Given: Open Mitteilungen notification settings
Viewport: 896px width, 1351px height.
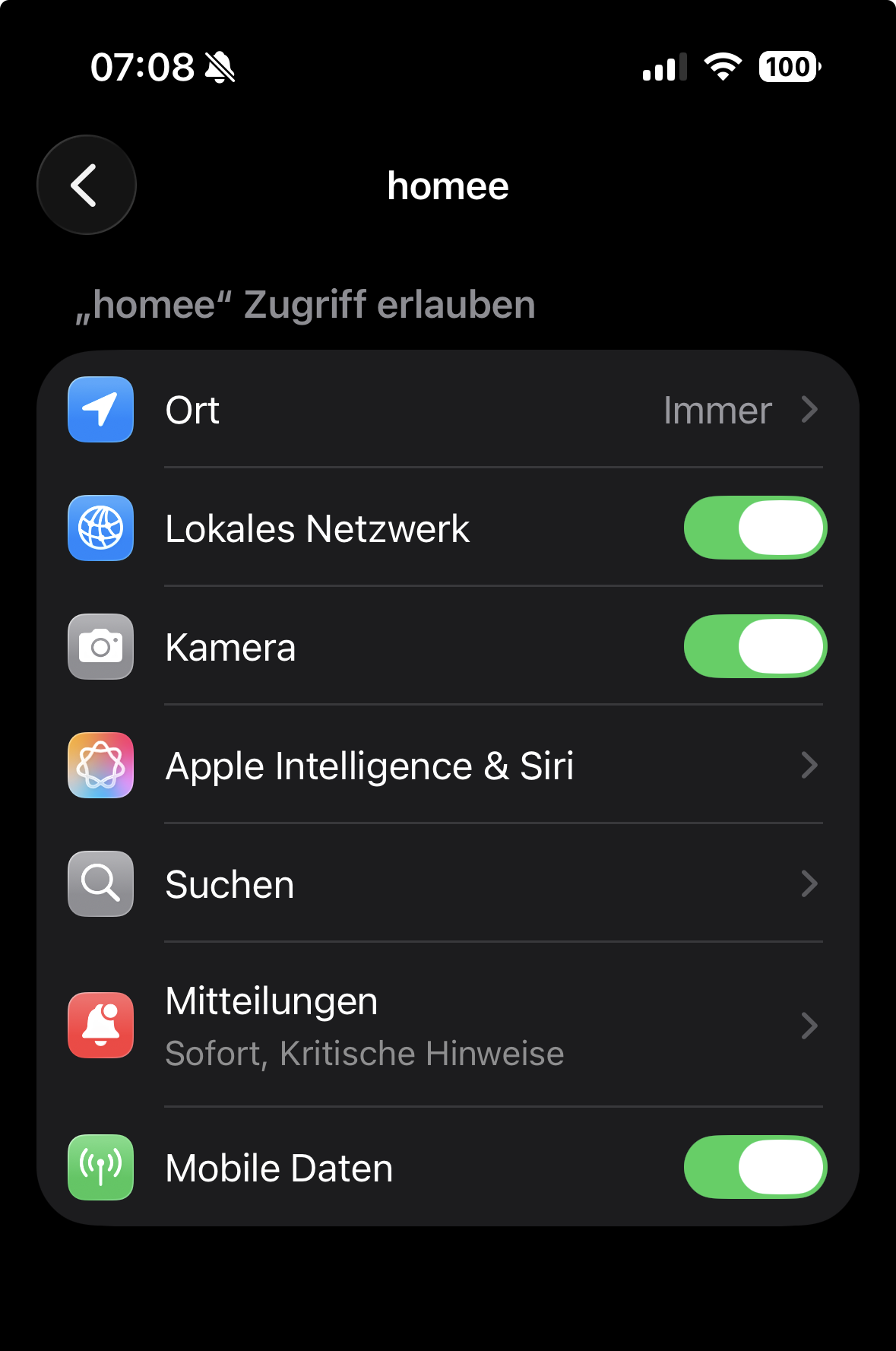Looking at the screenshot, I should (x=447, y=1026).
